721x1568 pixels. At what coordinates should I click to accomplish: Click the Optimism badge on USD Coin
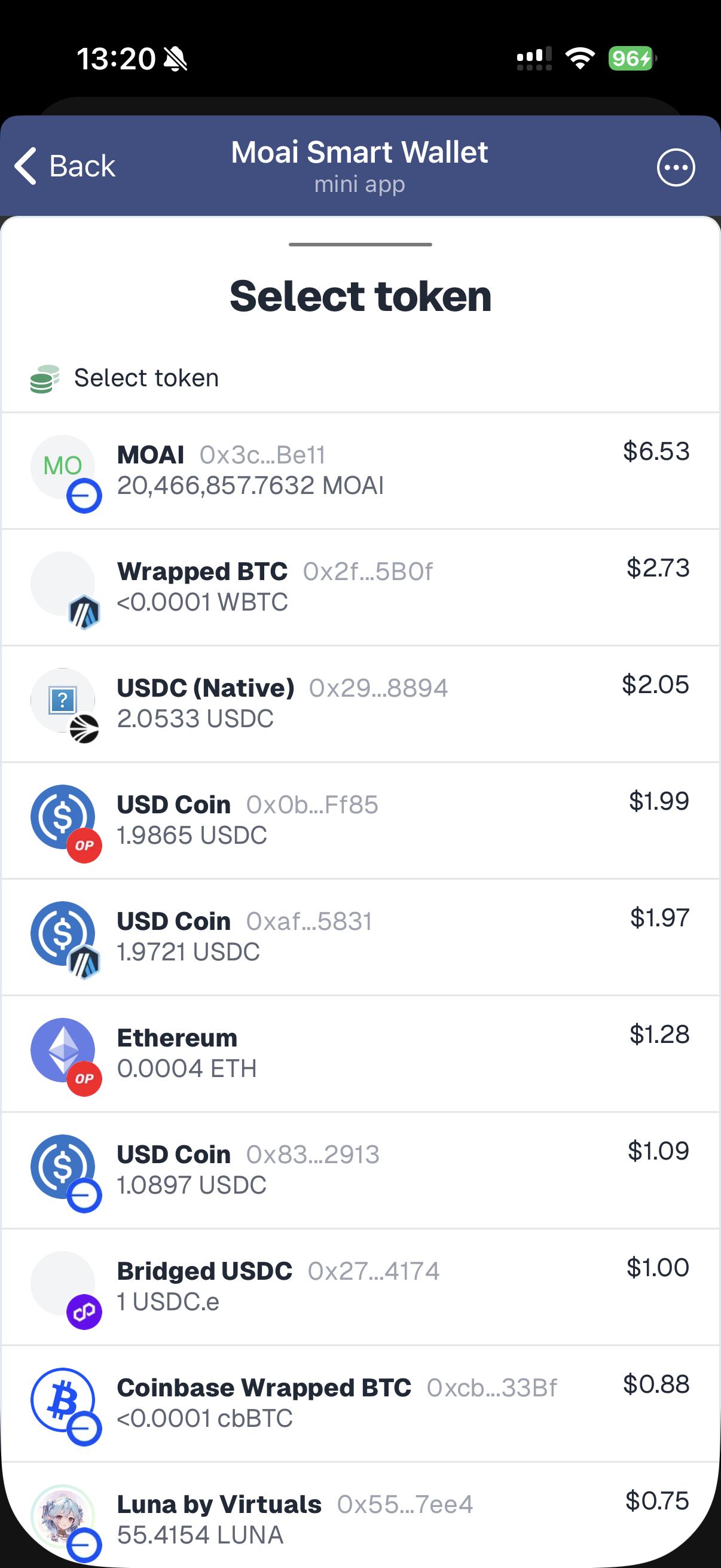pyautogui.click(x=85, y=844)
